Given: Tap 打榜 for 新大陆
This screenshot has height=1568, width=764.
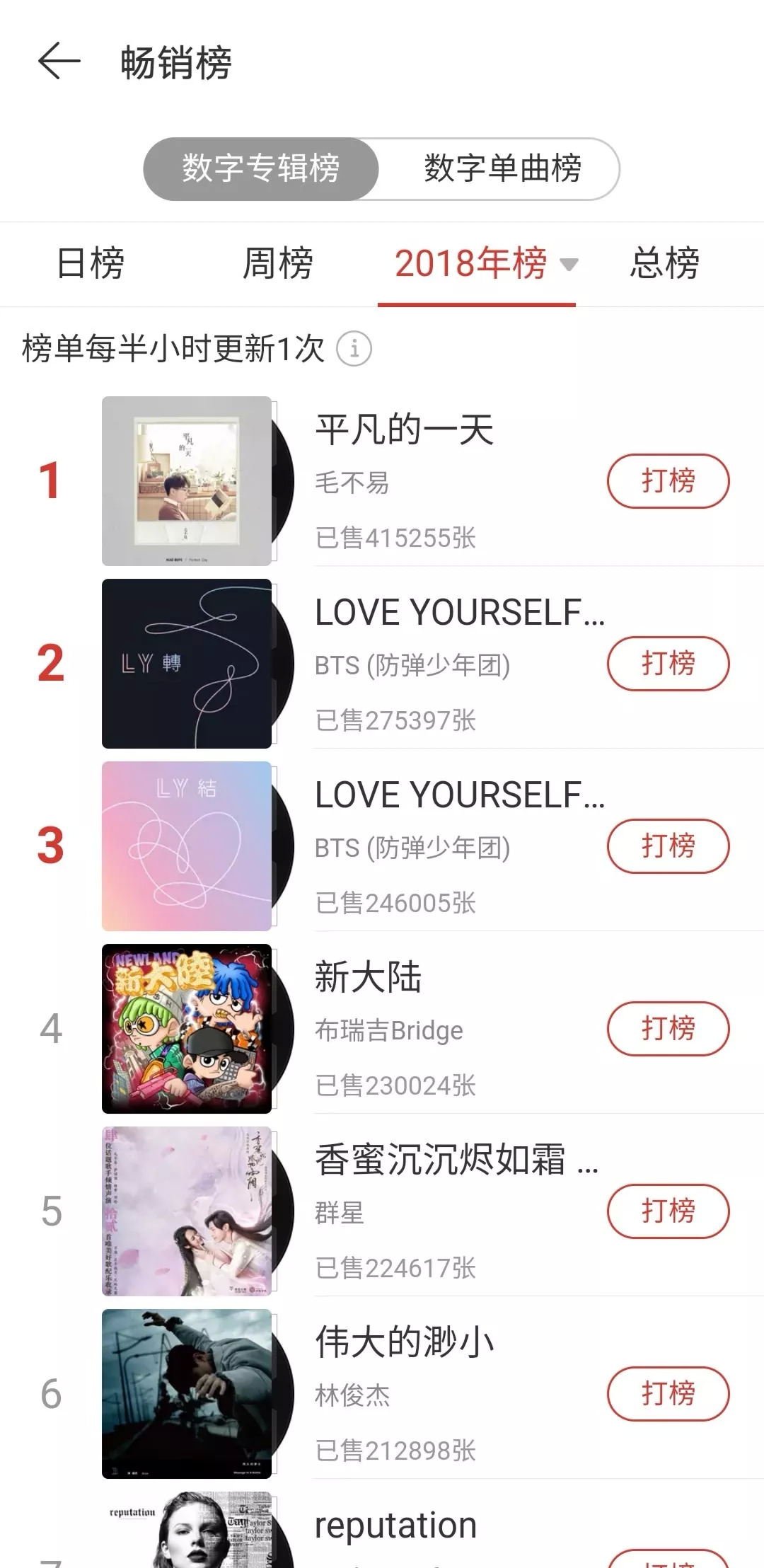Looking at the screenshot, I should 668,1029.
